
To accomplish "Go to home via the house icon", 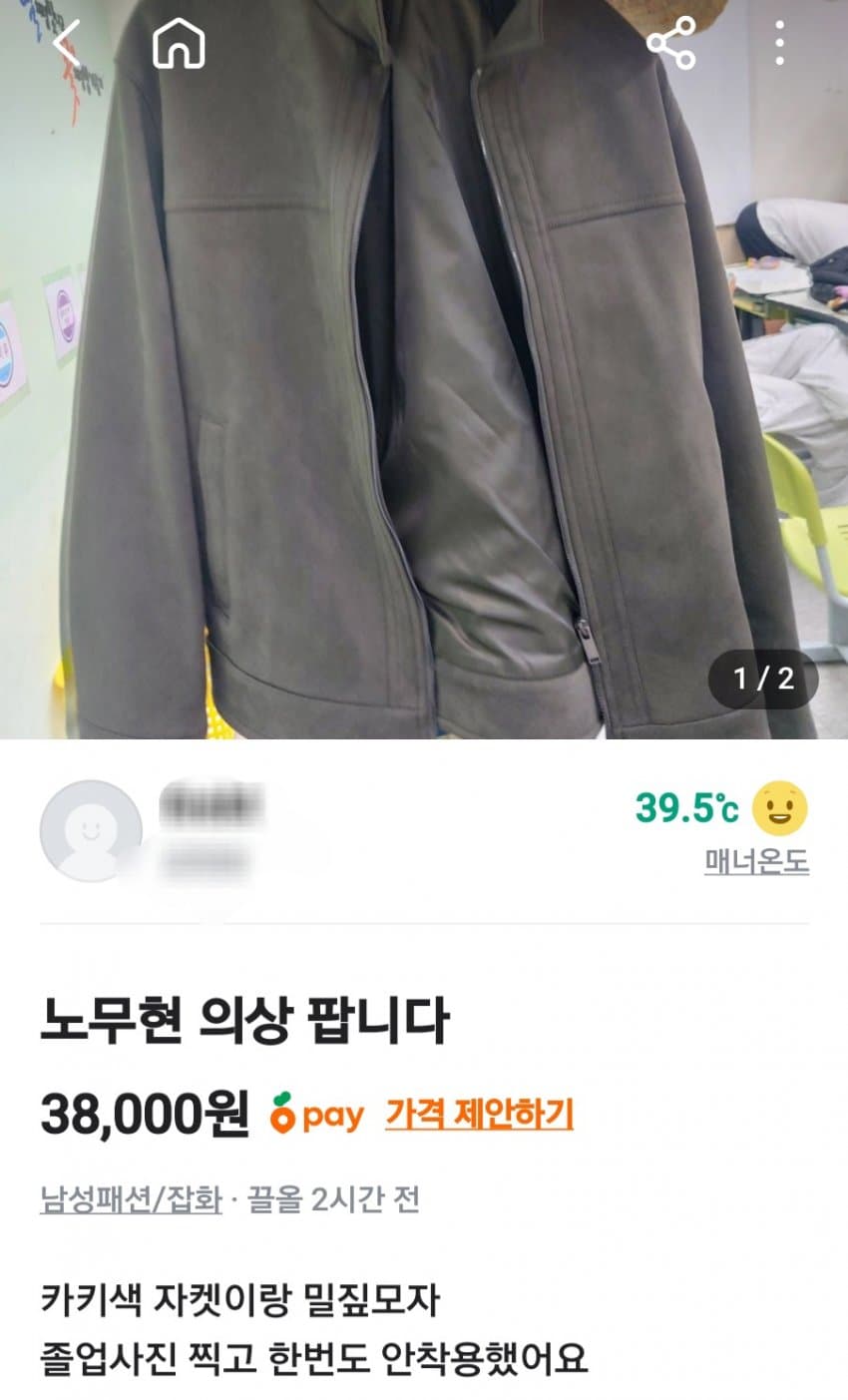I will click(179, 45).
